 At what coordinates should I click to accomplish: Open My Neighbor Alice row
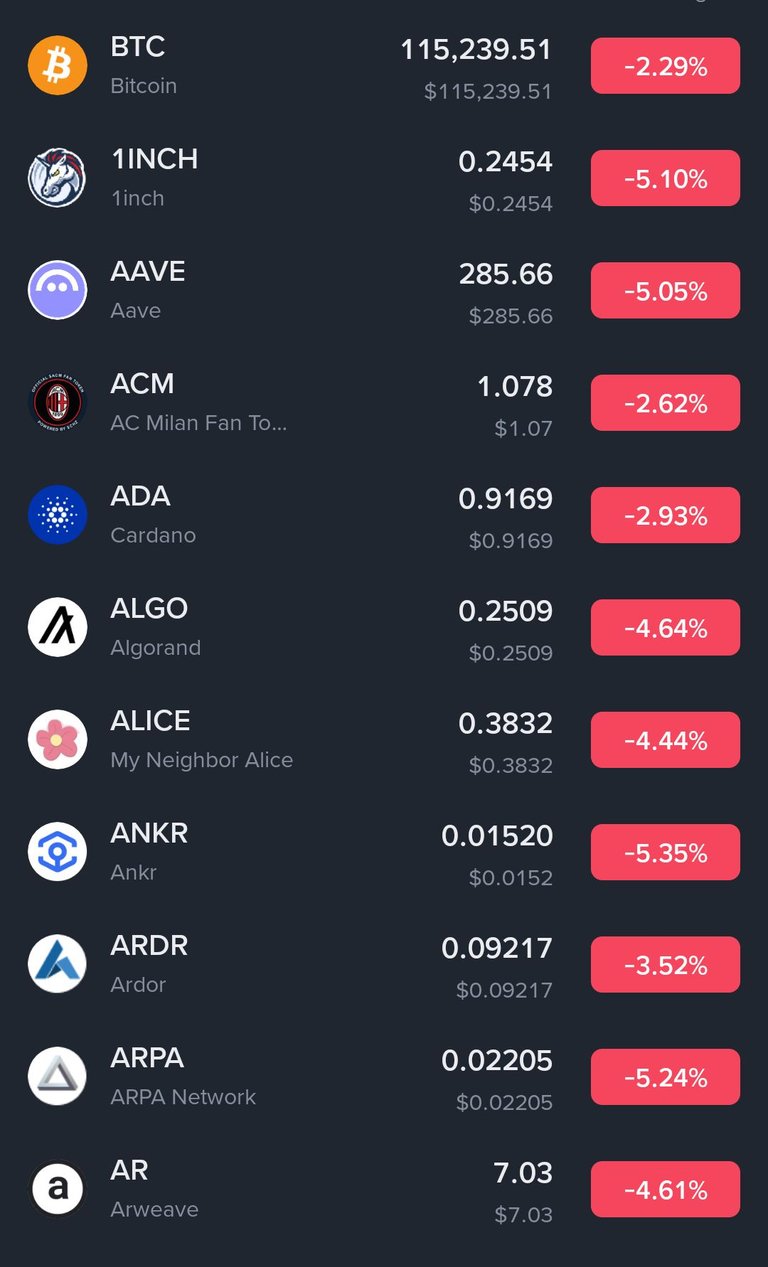(x=384, y=740)
